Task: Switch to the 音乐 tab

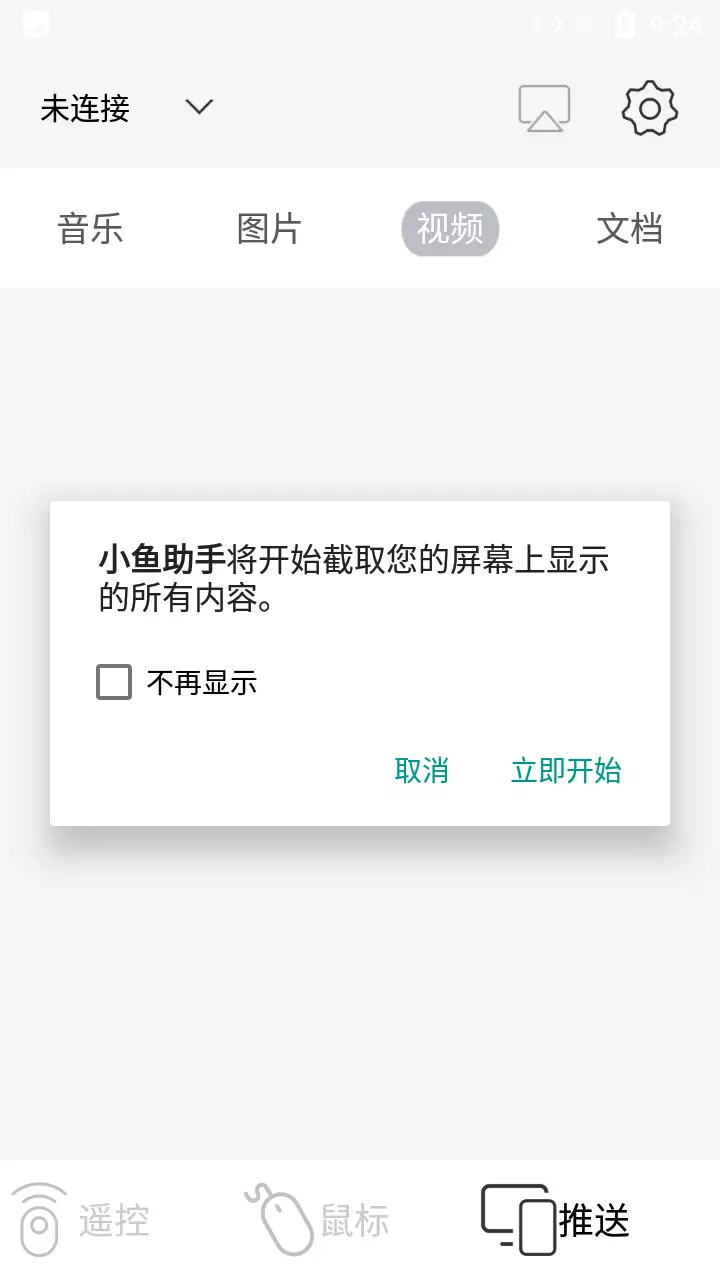Action: [x=90, y=229]
